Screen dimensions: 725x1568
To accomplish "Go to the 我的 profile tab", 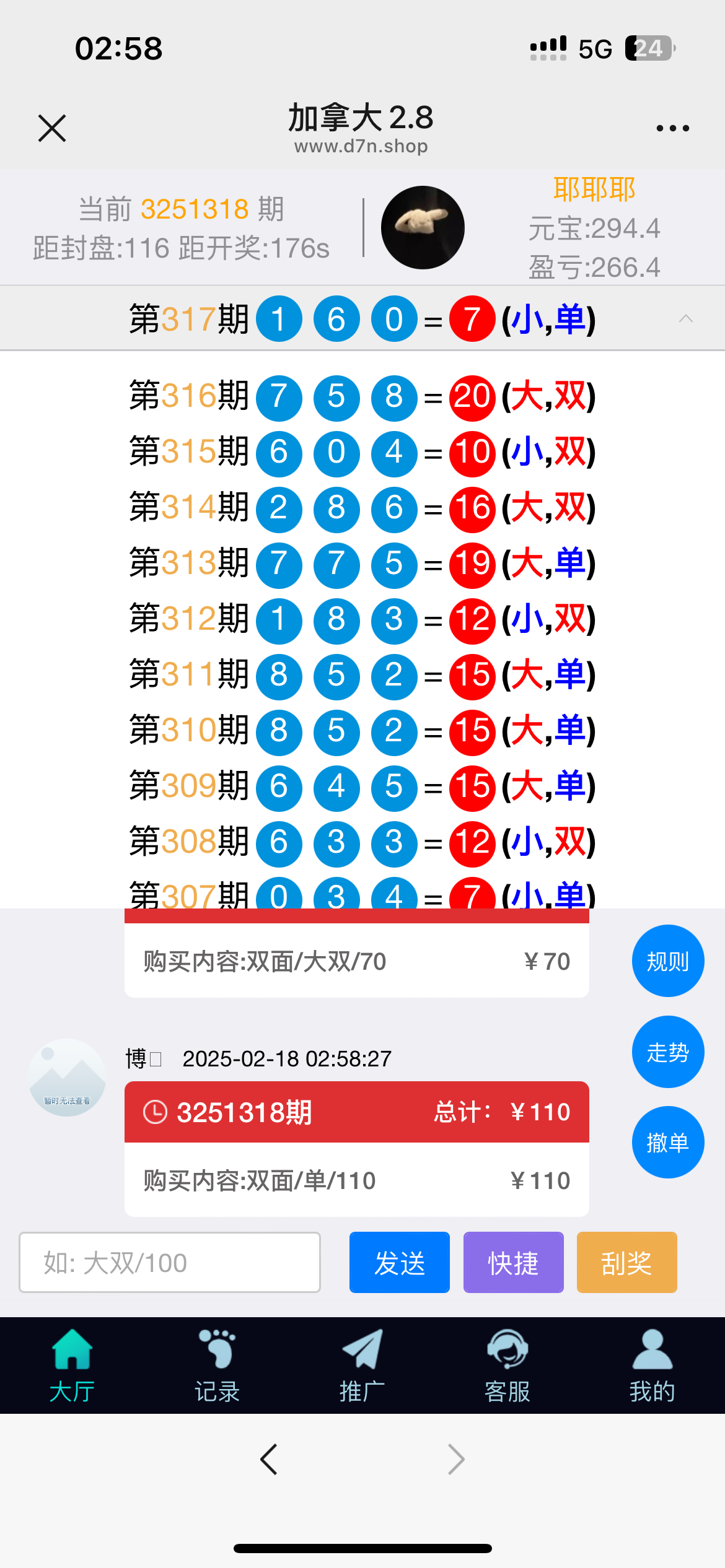I will 652,1365.
